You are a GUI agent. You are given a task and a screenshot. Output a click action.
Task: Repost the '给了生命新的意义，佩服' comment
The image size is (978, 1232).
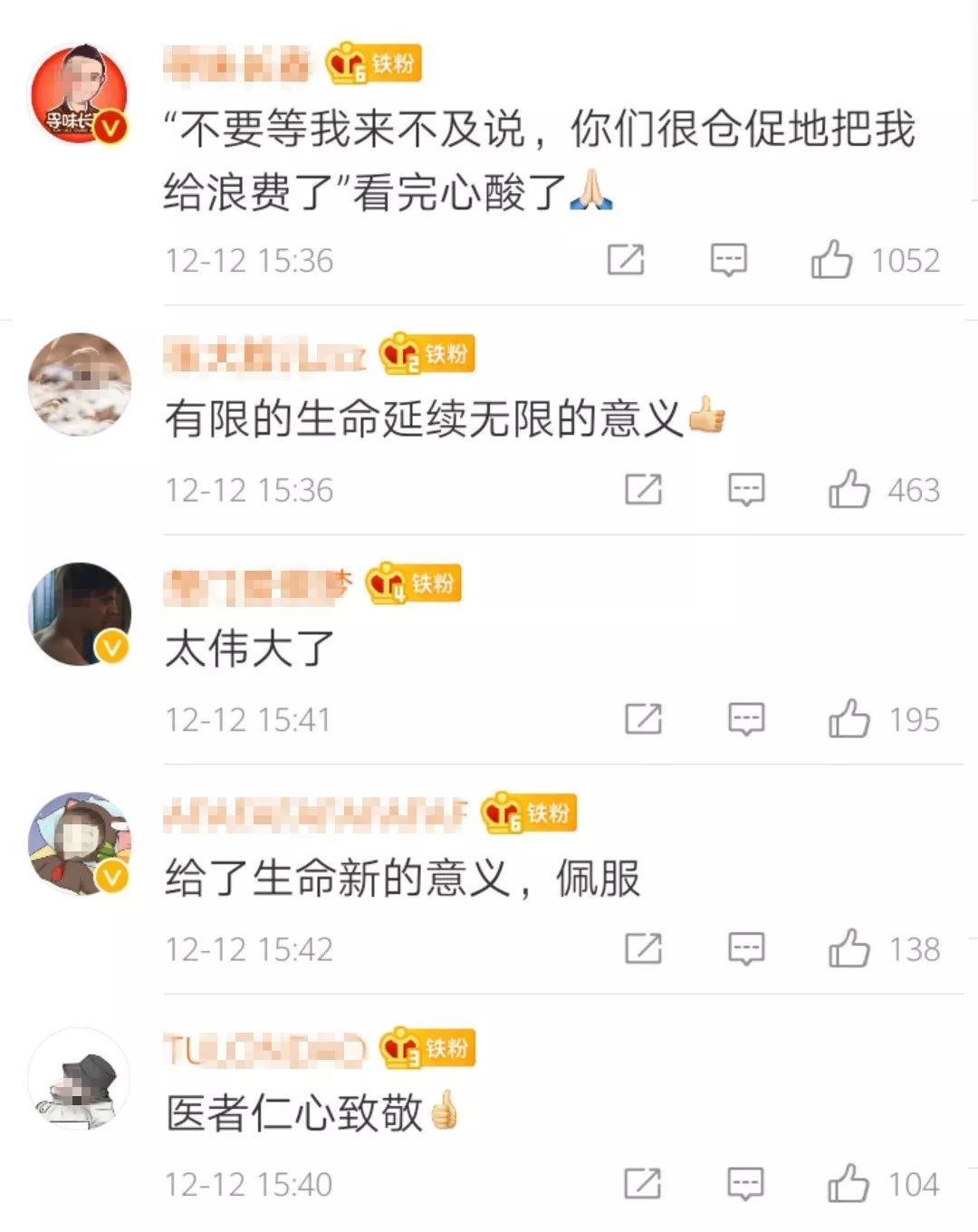[x=643, y=948]
